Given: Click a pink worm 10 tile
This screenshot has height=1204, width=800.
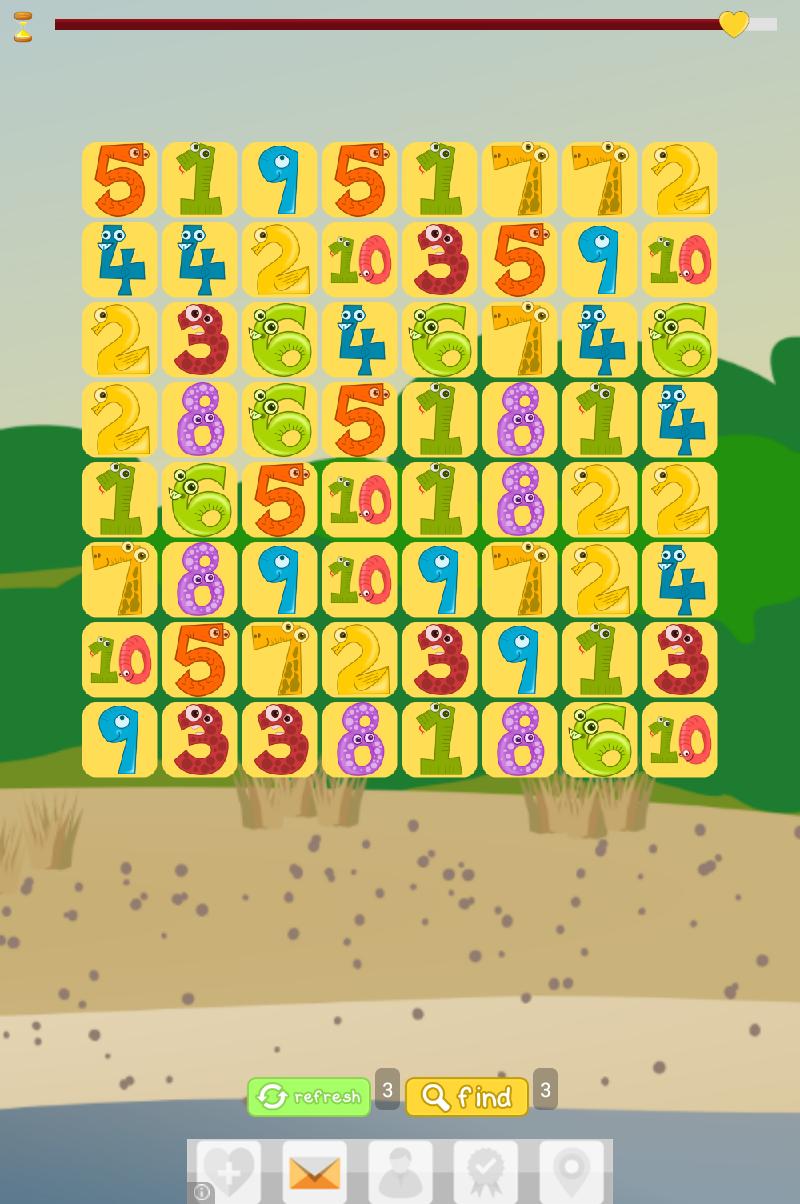Looking at the screenshot, I should pos(359,260).
